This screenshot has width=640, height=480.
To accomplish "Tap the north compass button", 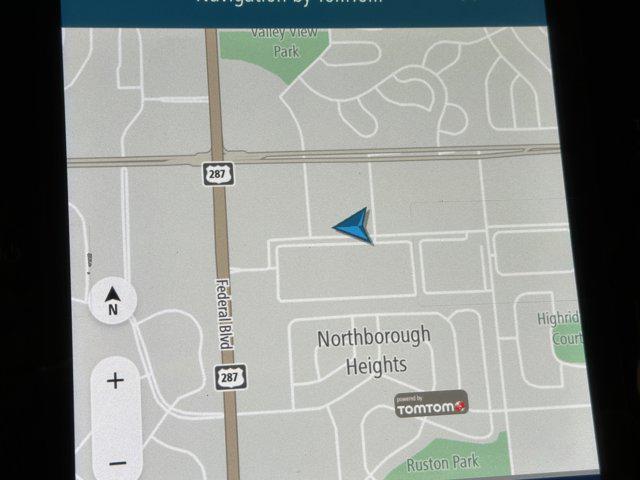I will 113,301.
